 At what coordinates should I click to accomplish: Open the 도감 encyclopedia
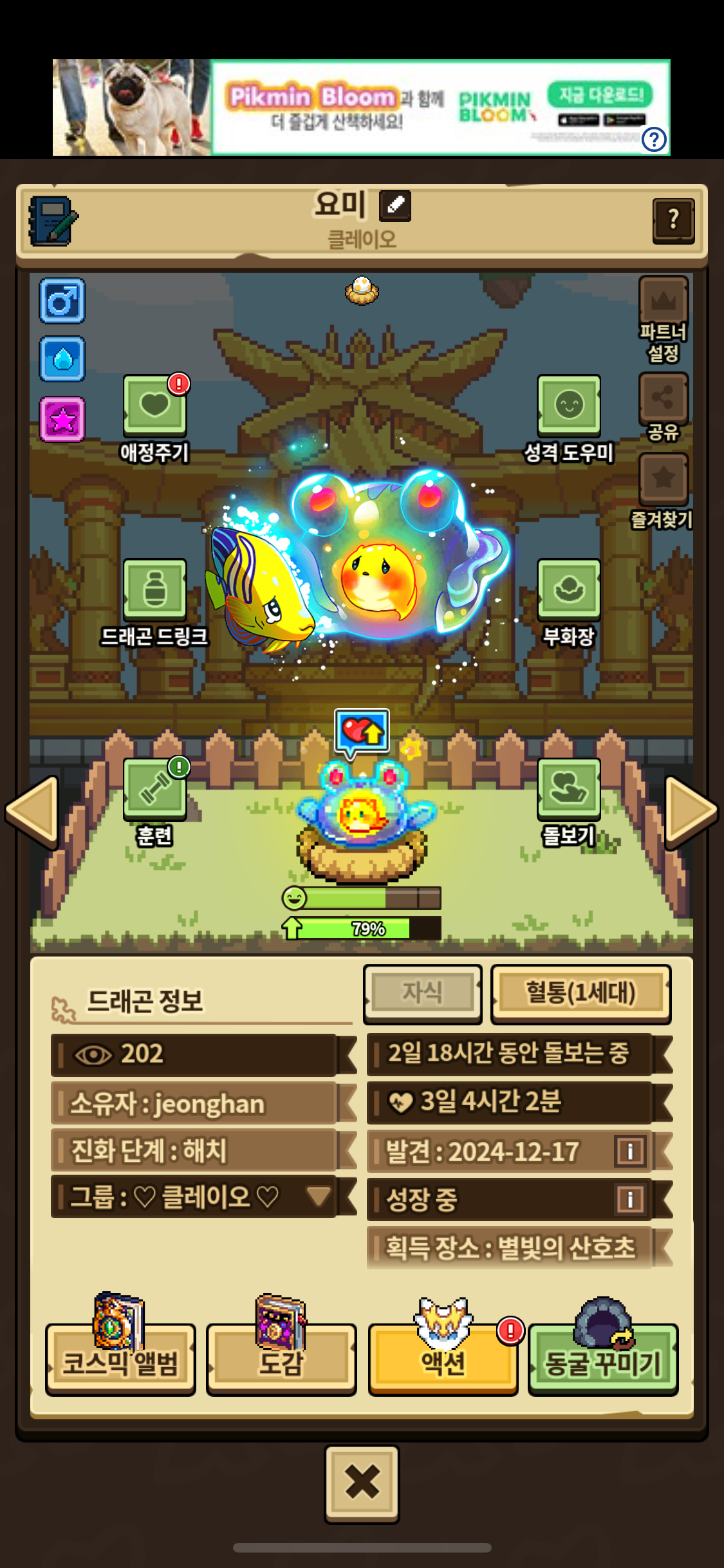tap(281, 1359)
